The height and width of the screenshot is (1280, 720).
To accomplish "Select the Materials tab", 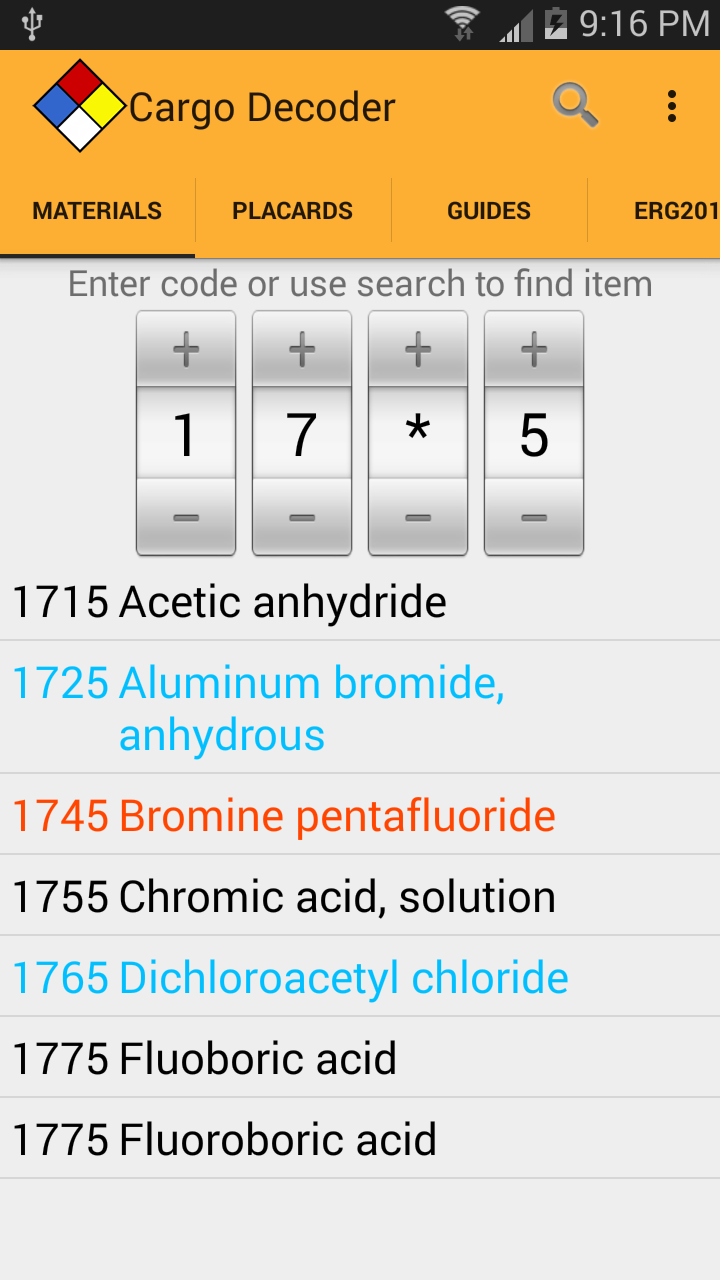I will pyautogui.click(x=97, y=211).
